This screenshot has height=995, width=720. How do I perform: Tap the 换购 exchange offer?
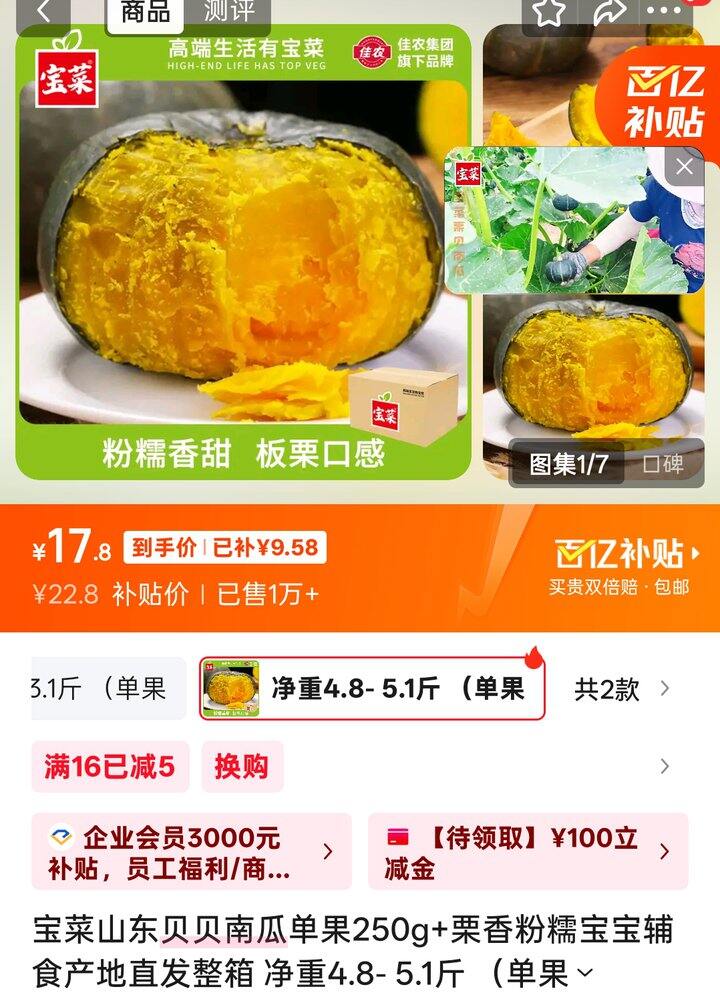click(x=242, y=767)
